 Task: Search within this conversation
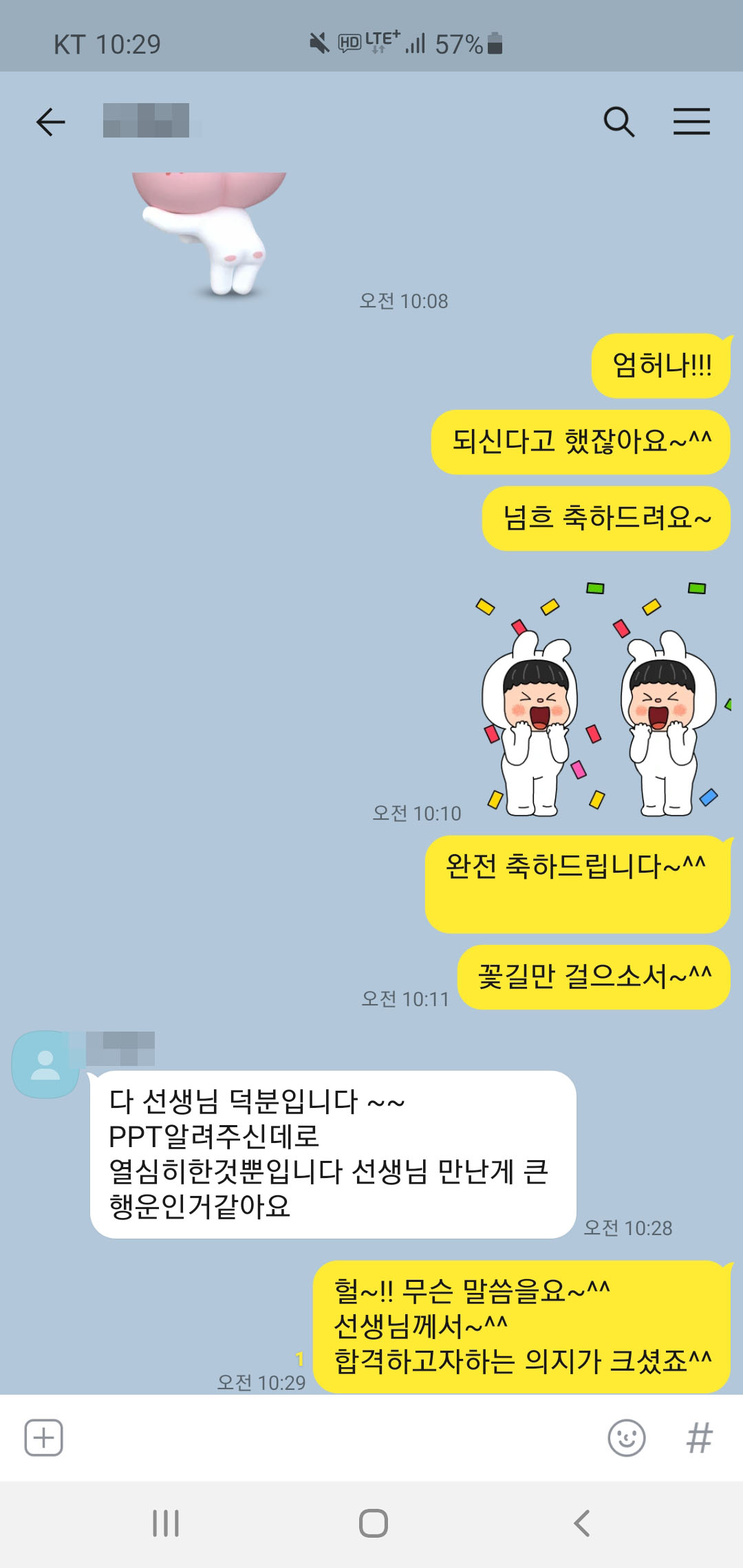coord(618,122)
